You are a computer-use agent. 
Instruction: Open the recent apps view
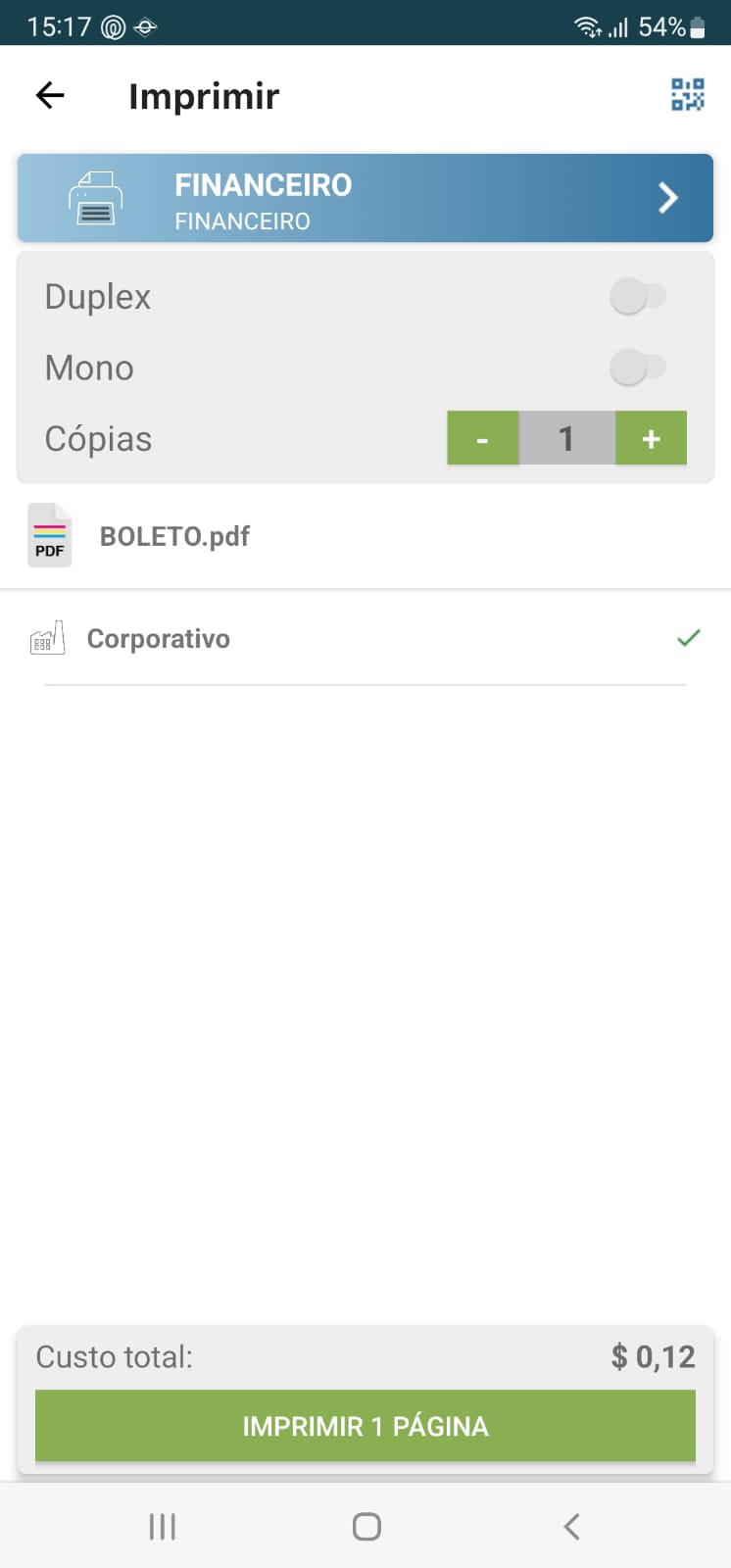pos(162,1526)
